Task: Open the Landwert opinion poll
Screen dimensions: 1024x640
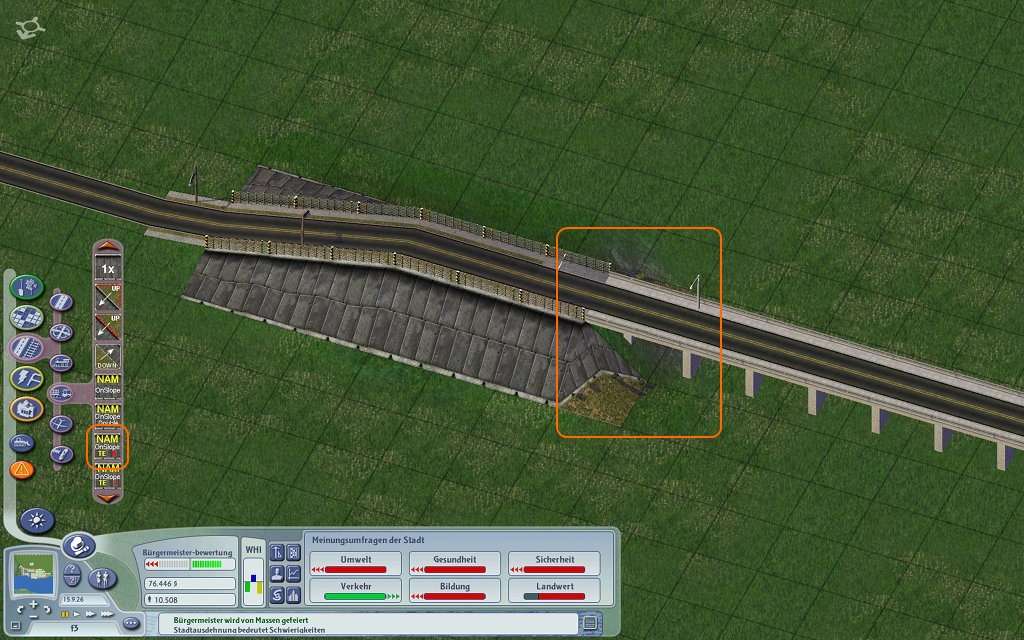Action: (553, 590)
